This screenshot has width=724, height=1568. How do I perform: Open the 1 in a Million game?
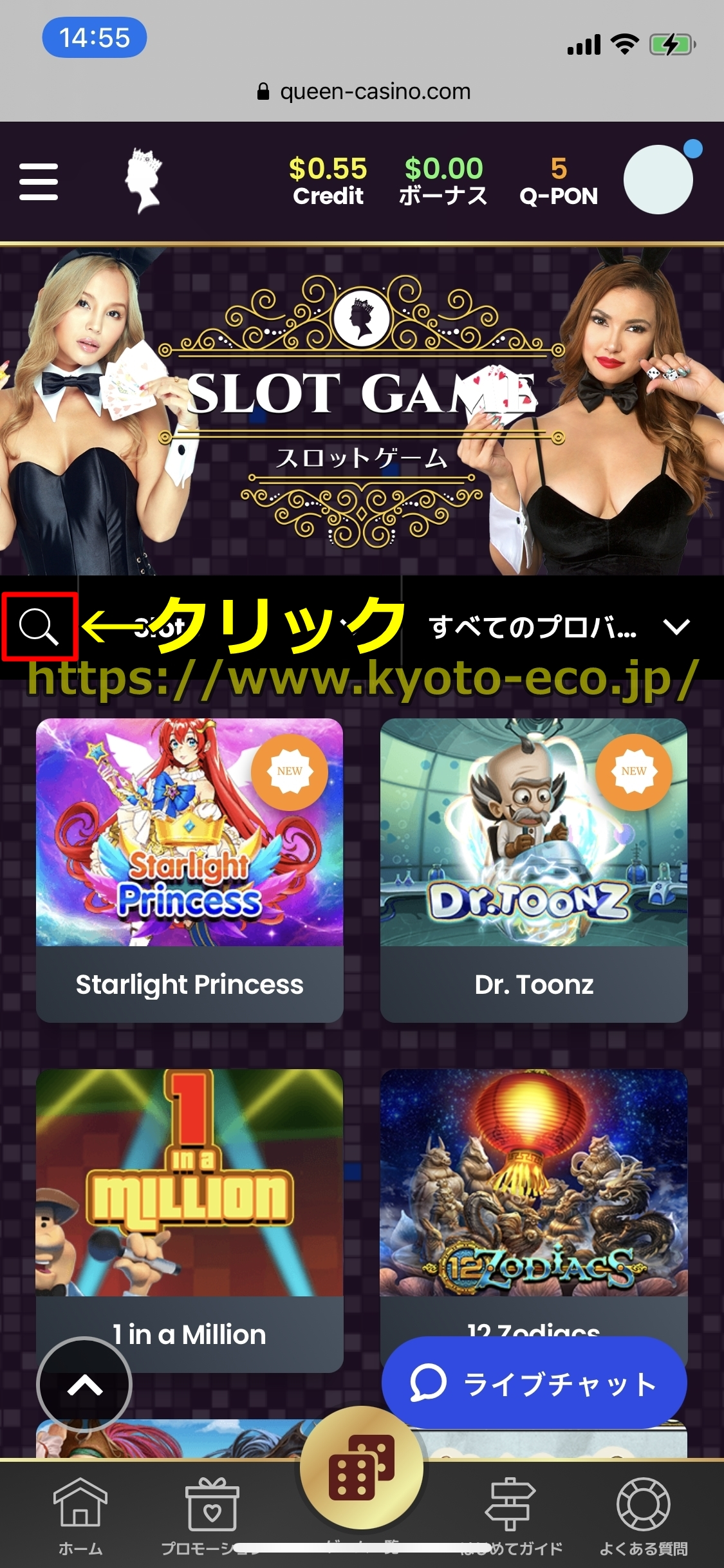pyautogui.click(x=190, y=1220)
